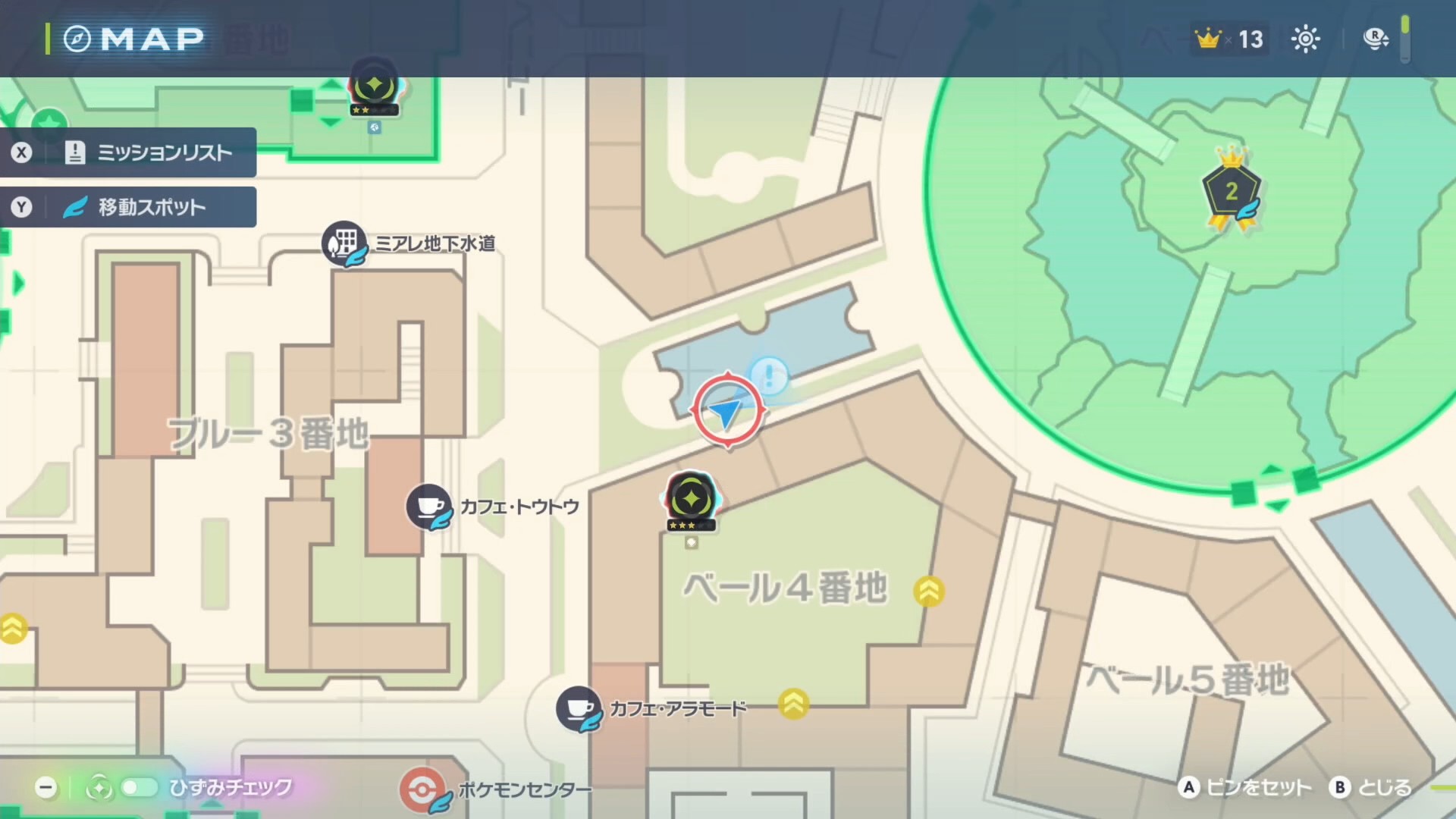
Task: Toggle the ひずみチェック switch
Action: 139,788
